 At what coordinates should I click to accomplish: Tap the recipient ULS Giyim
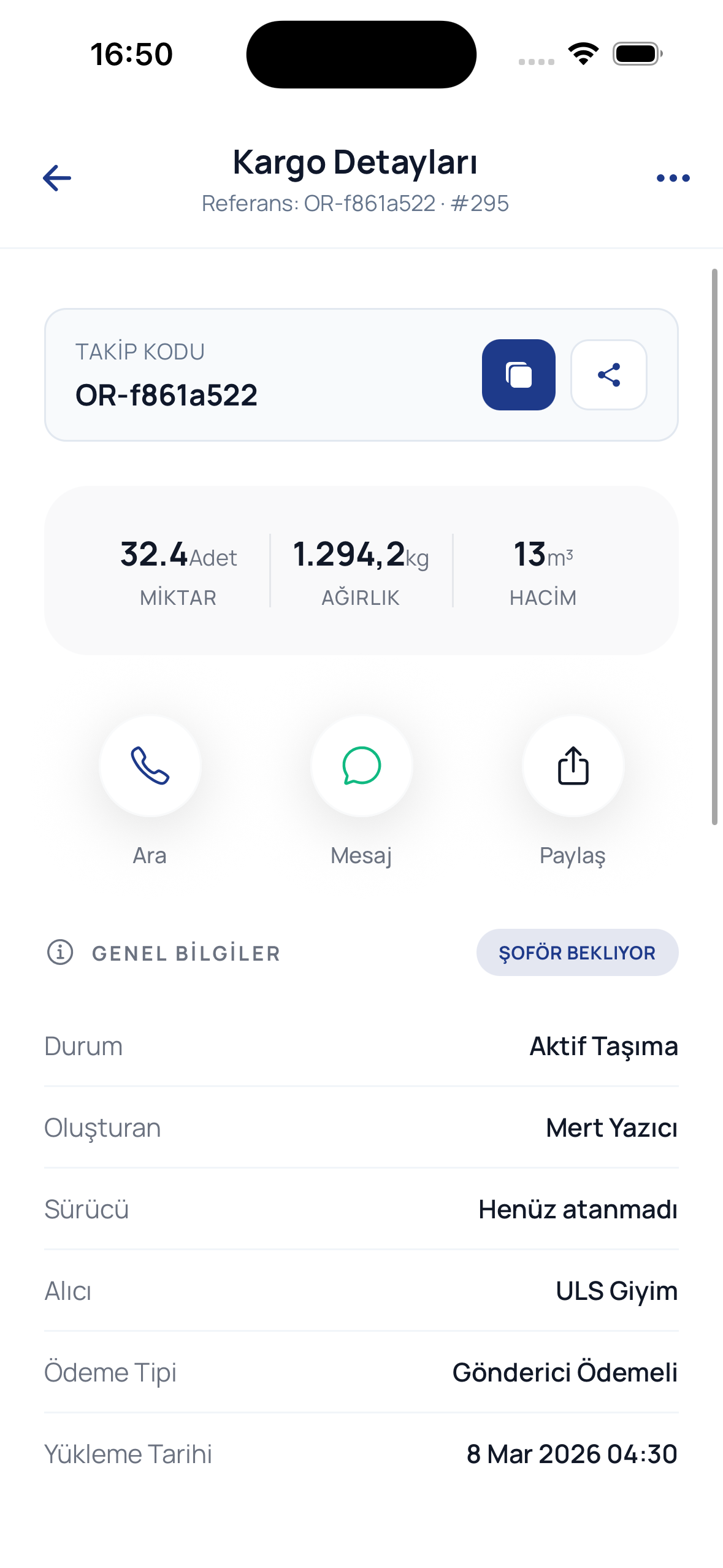click(x=616, y=1291)
